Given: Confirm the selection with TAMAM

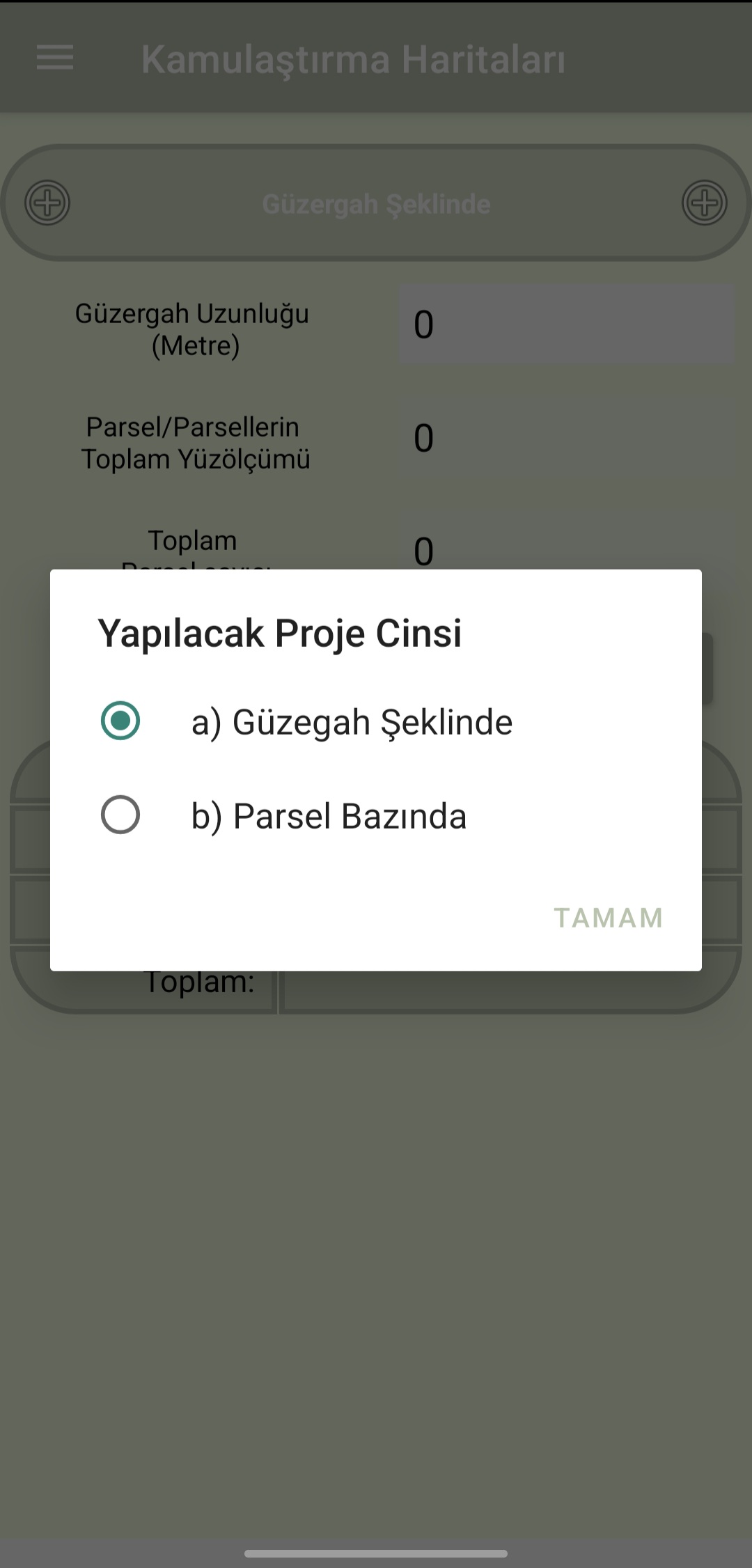Looking at the screenshot, I should pos(608,918).
